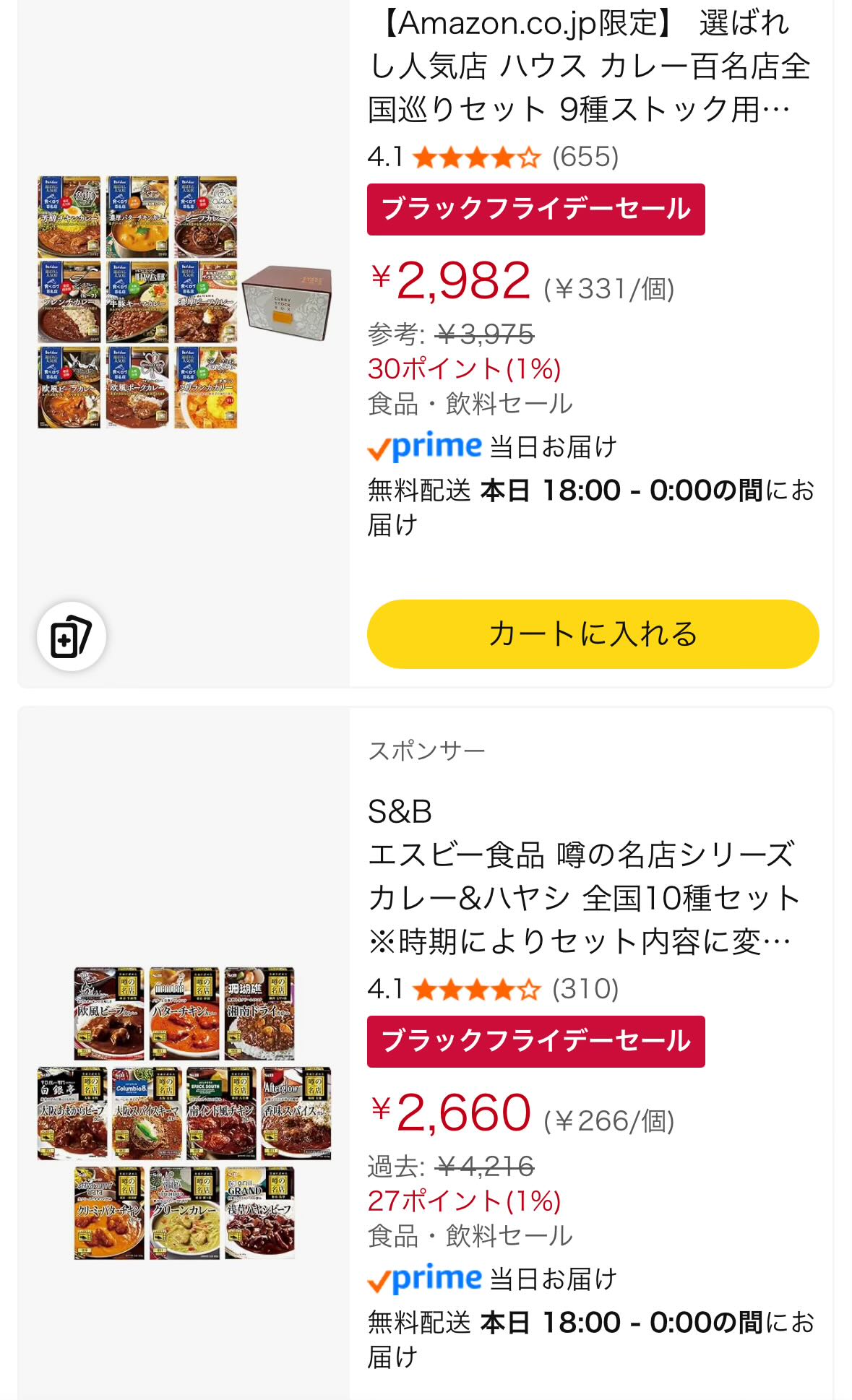Screen dimensions: 852x1400
Task: Add House curry 9-type set to cart
Action: coord(593,634)
